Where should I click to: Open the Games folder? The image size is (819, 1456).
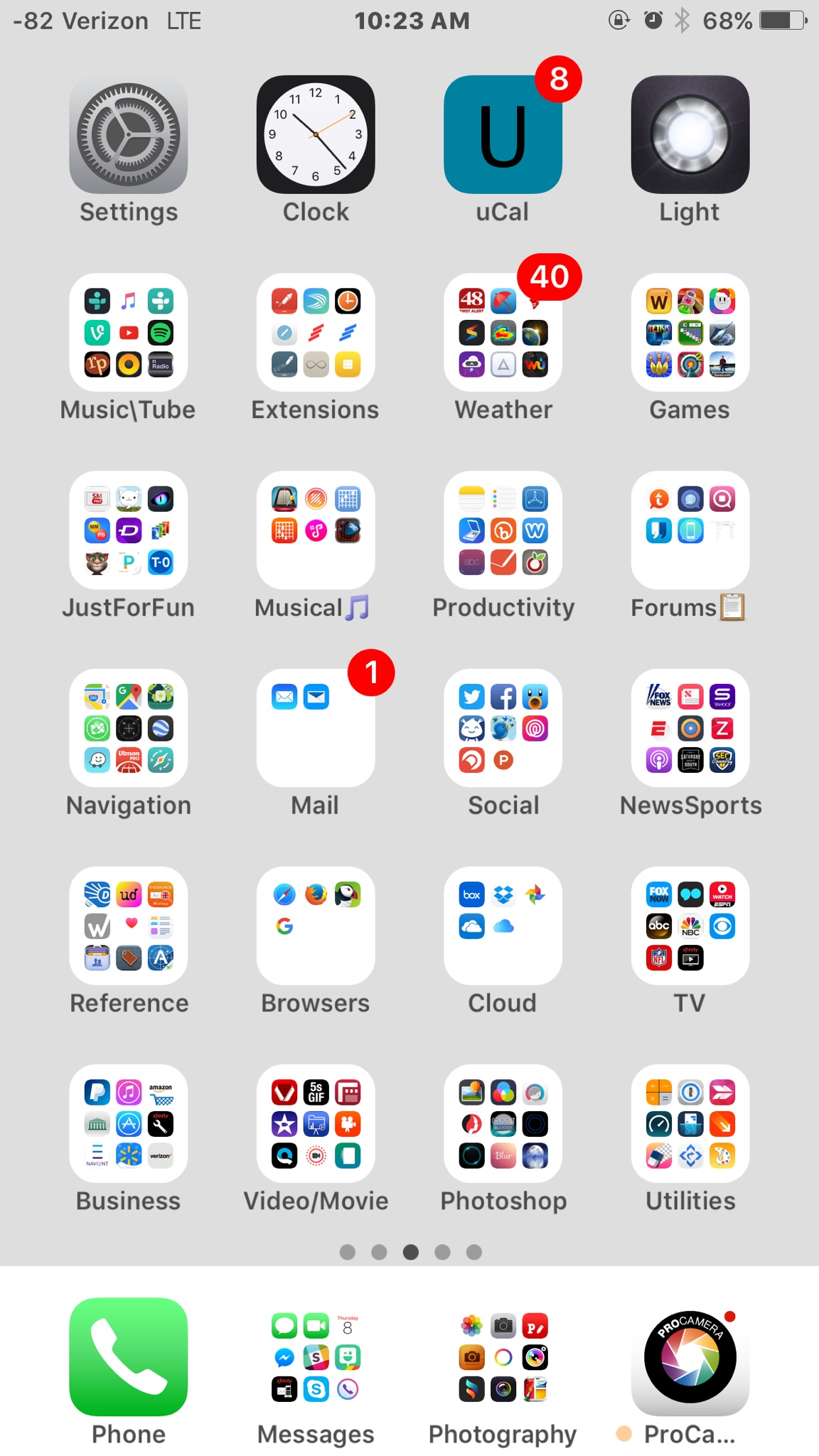(690, 333)
